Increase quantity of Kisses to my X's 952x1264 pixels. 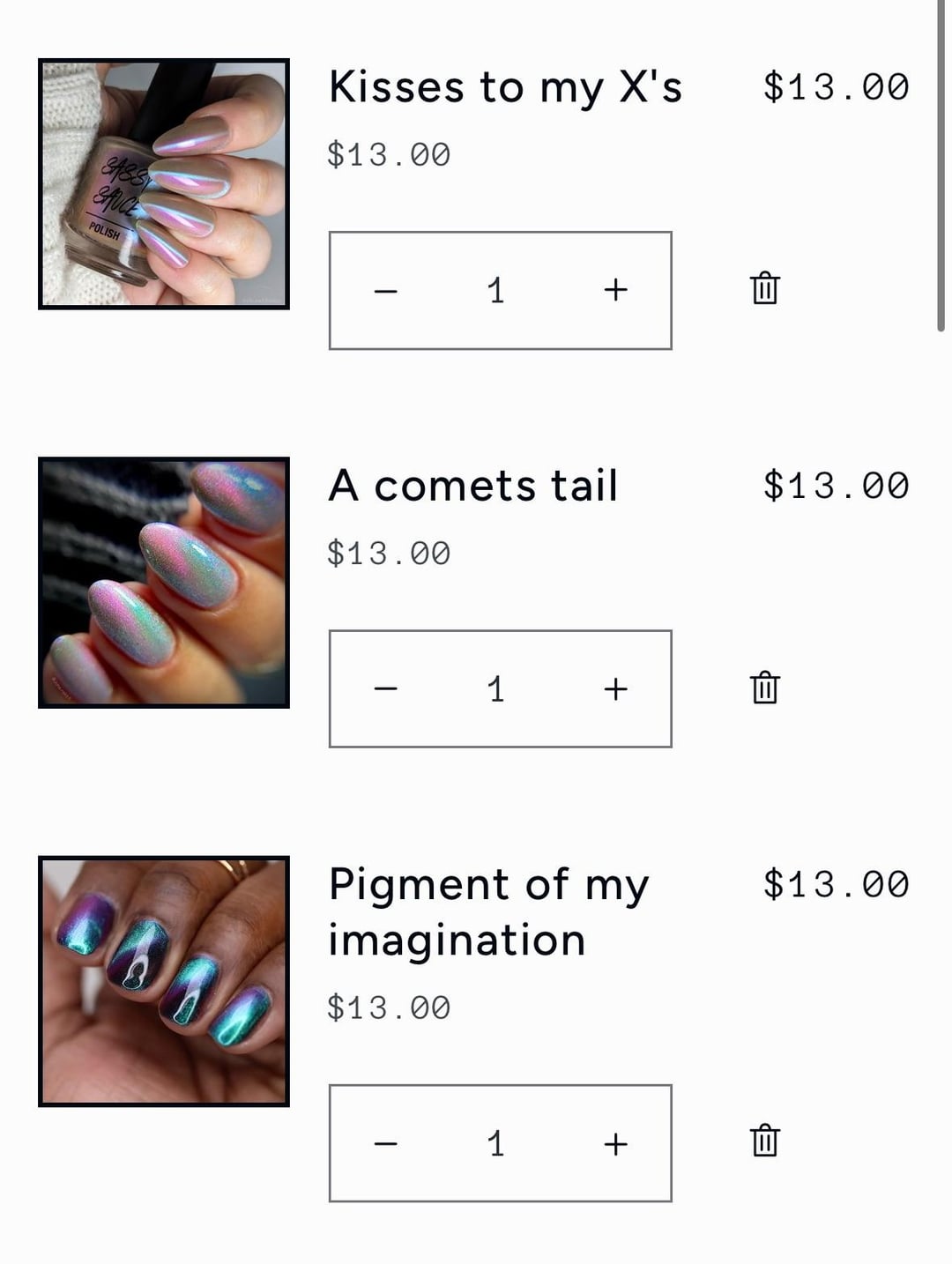coord(615,291)
